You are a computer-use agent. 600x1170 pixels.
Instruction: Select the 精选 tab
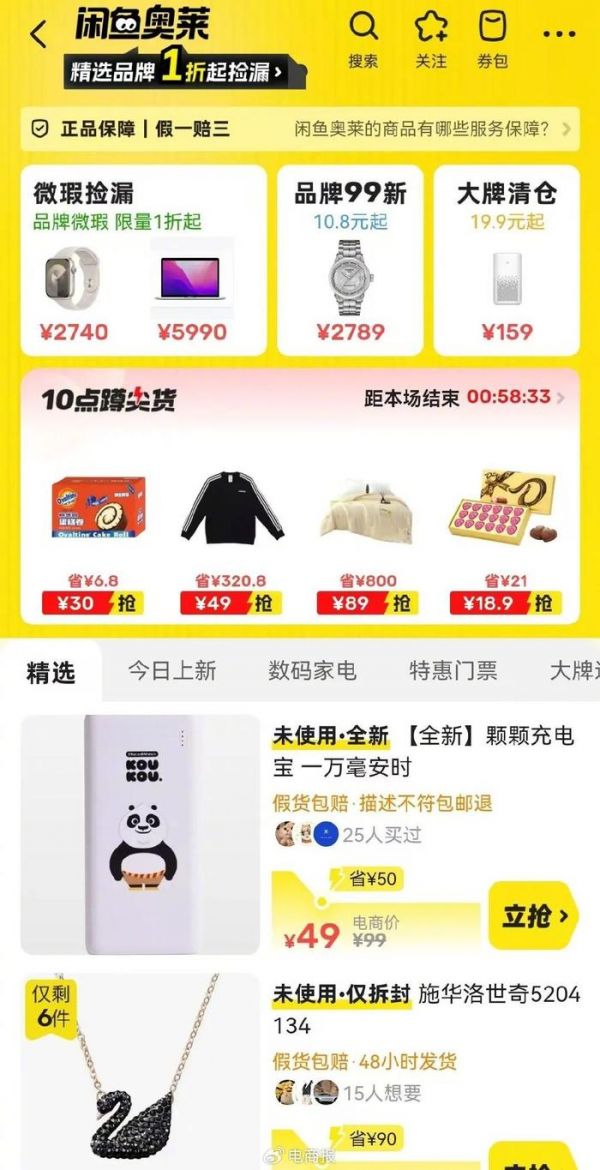coord(51,672)
